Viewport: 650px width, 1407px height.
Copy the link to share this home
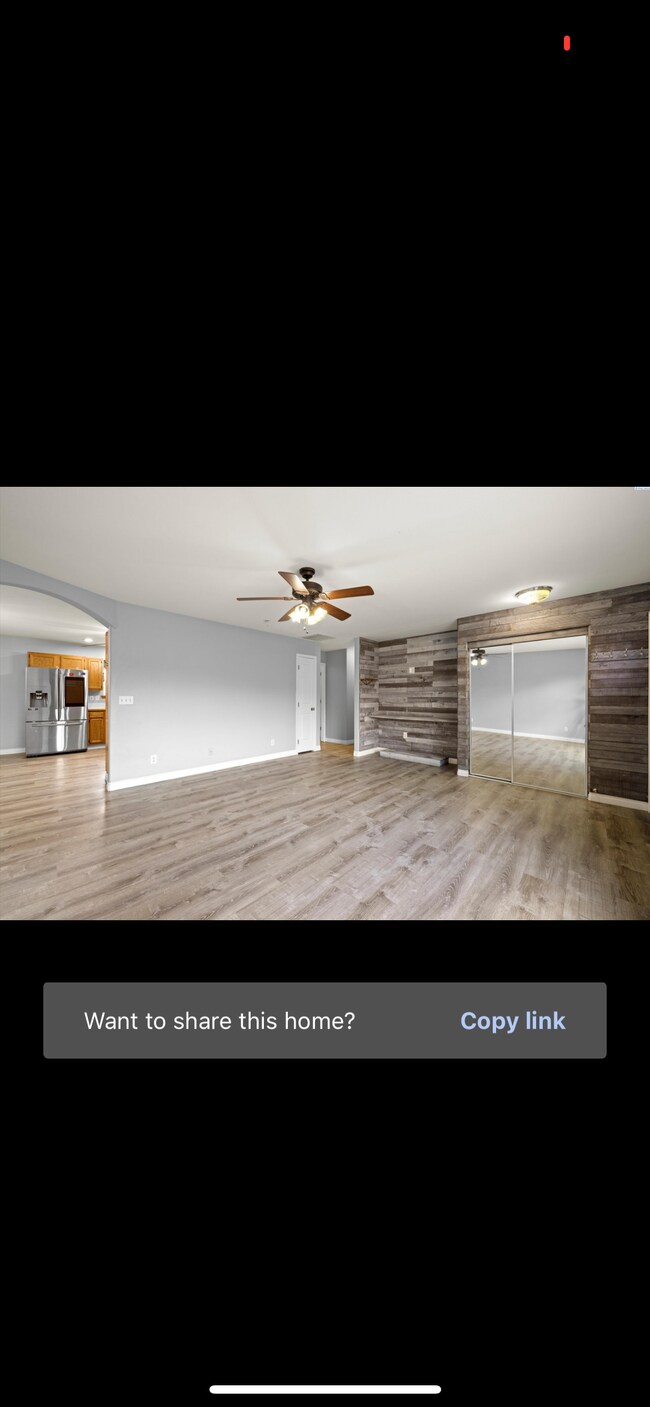[512, 1021]
